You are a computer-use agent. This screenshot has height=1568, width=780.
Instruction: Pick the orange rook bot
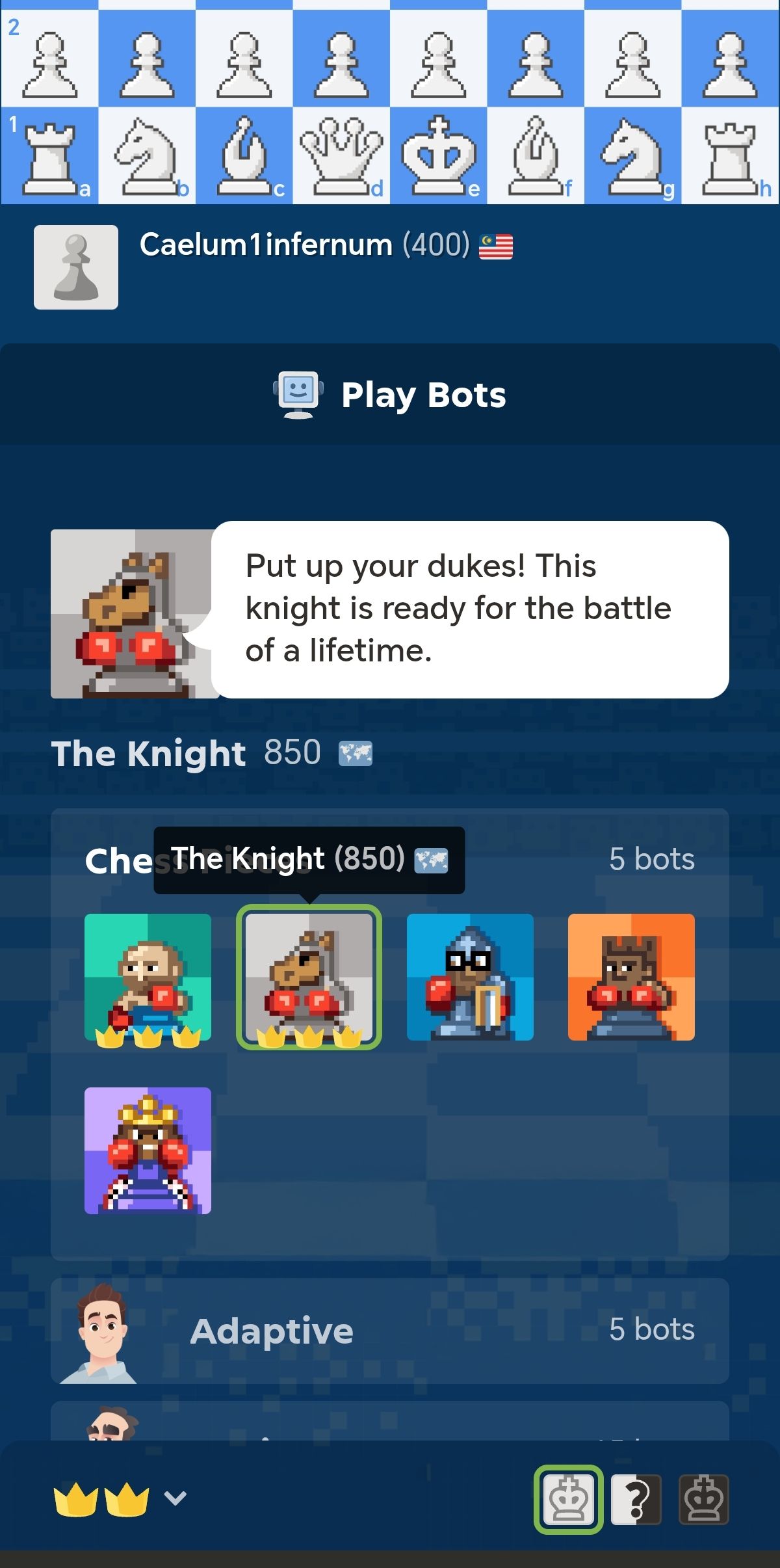pos(631,977)
